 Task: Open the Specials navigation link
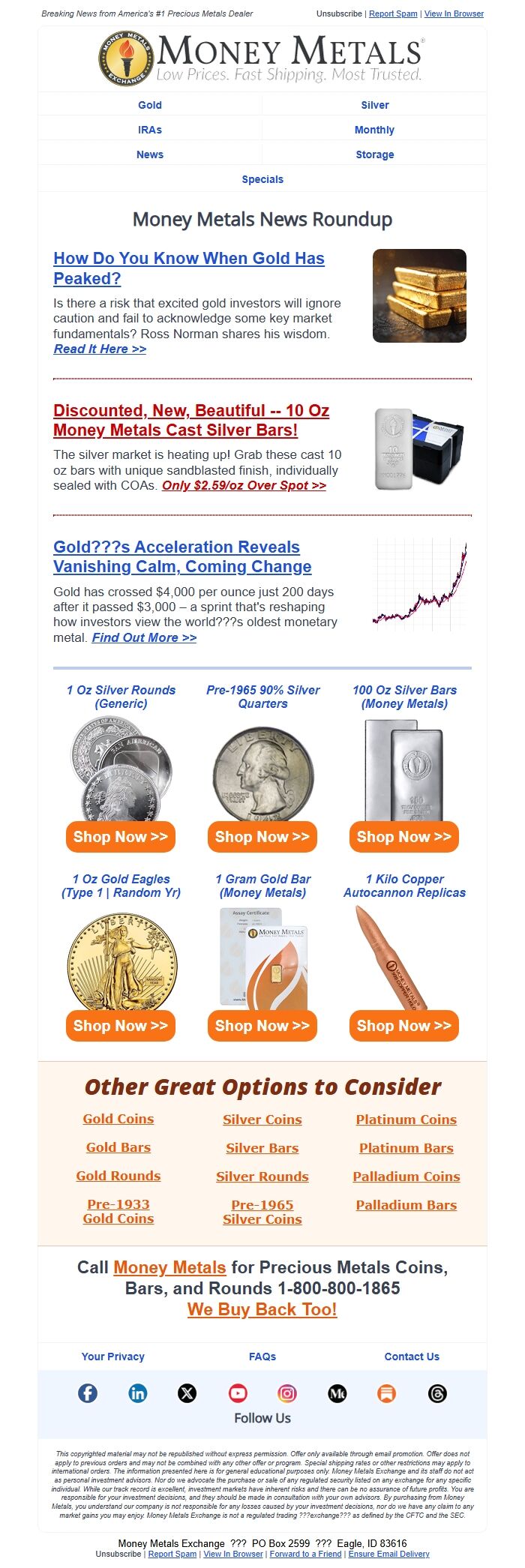click(x=262, y=179)
